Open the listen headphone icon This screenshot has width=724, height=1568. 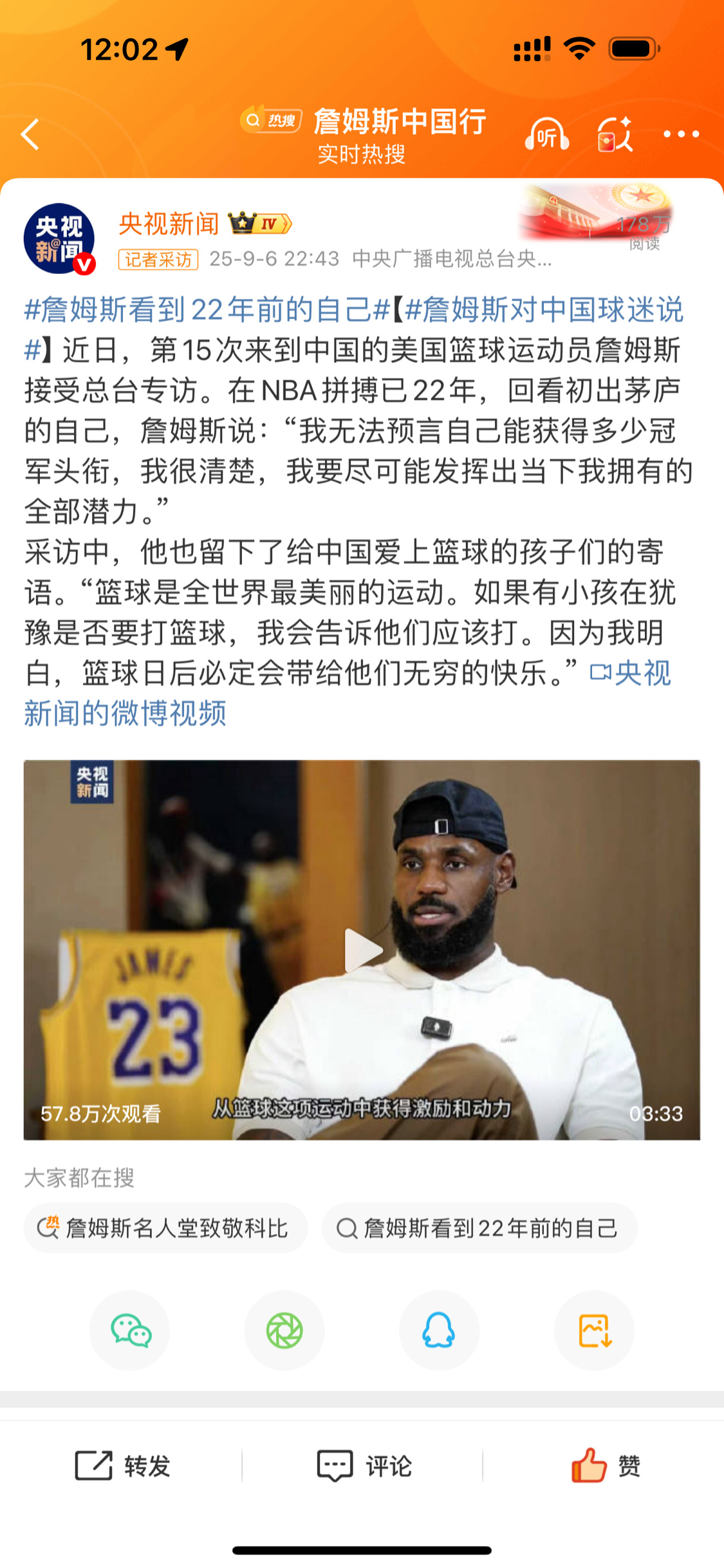click(546, 134)
